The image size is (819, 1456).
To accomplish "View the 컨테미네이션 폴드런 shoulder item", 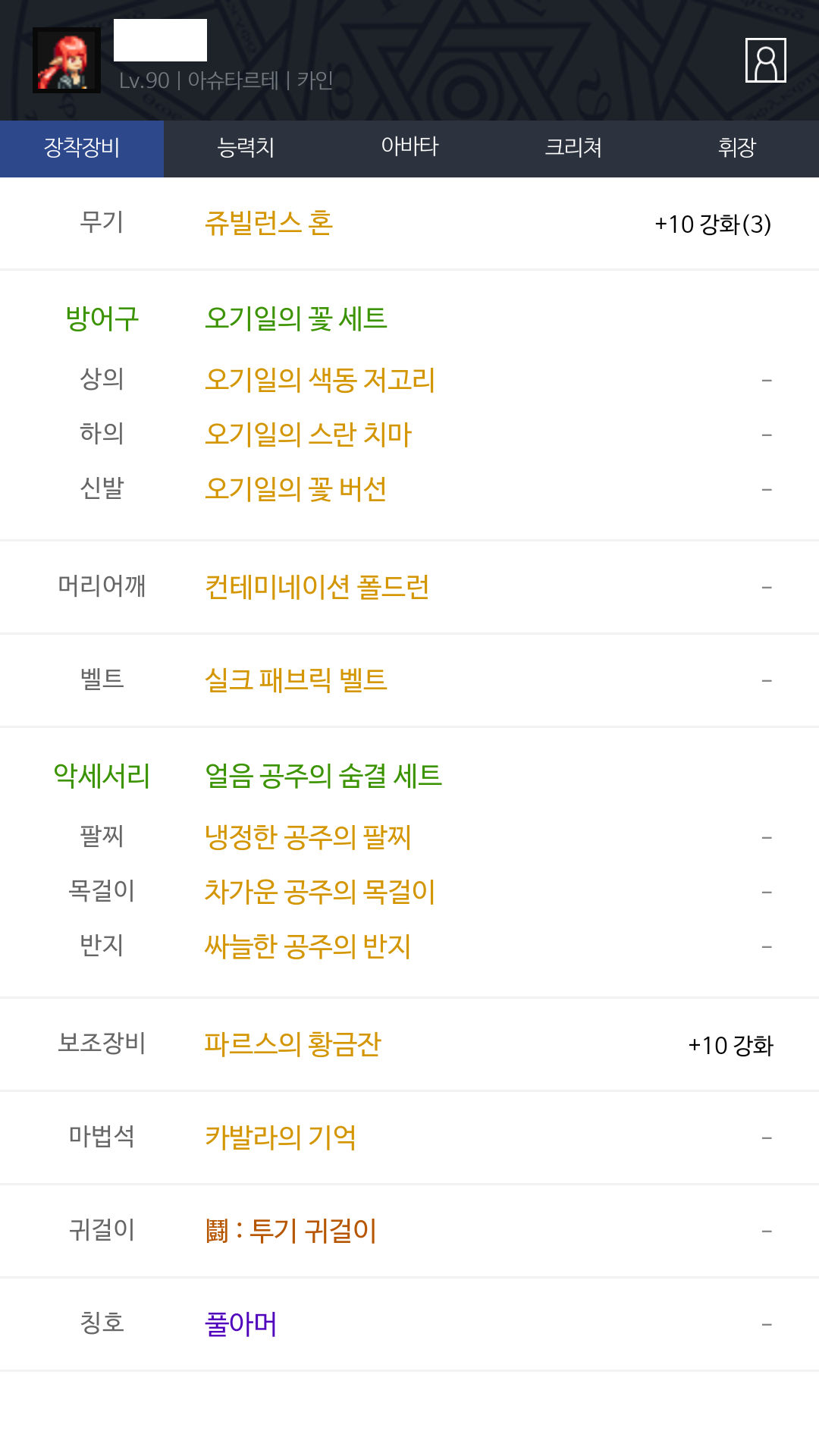I will [x=317, y=587].
